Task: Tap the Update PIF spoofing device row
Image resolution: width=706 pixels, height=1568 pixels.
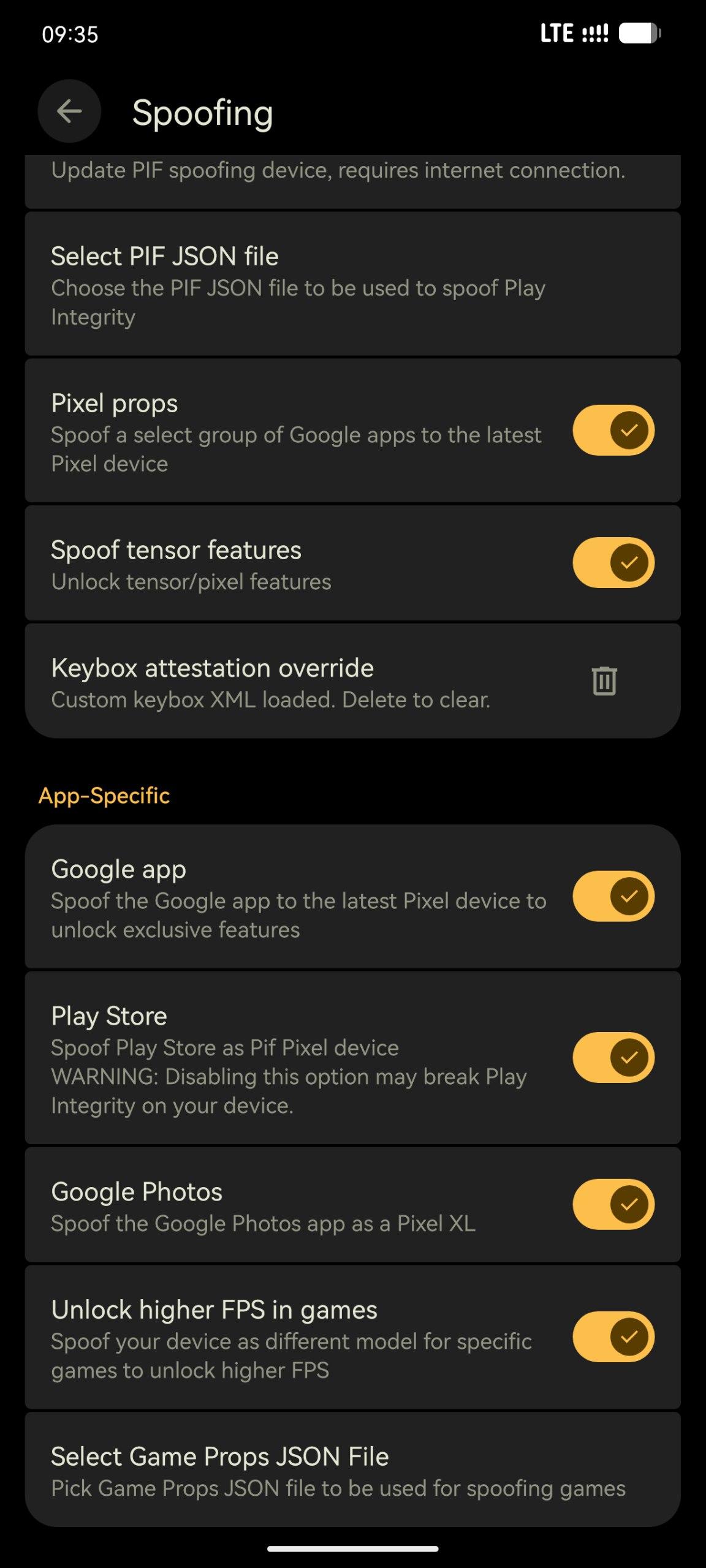Action: point(352,178)
